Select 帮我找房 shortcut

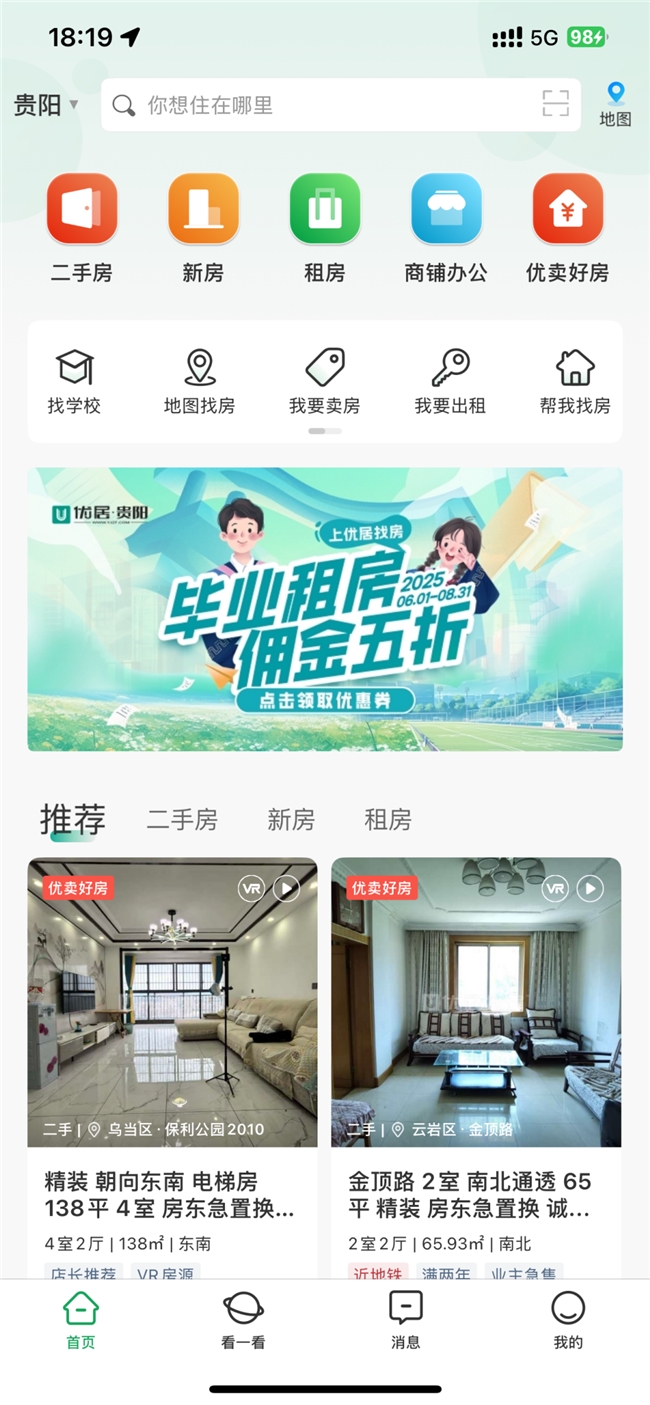coord(575,381)
